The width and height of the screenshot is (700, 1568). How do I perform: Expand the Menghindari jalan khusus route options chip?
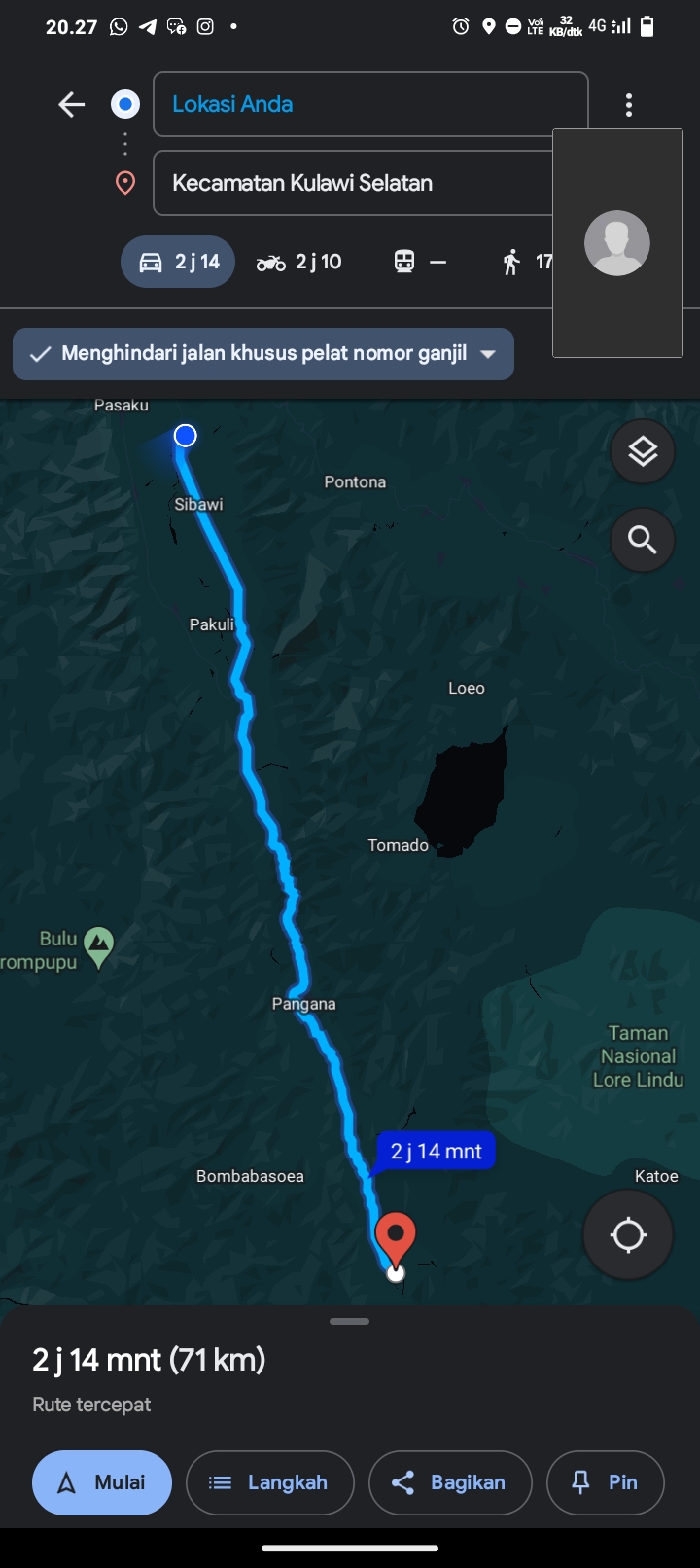coord(263,354)
